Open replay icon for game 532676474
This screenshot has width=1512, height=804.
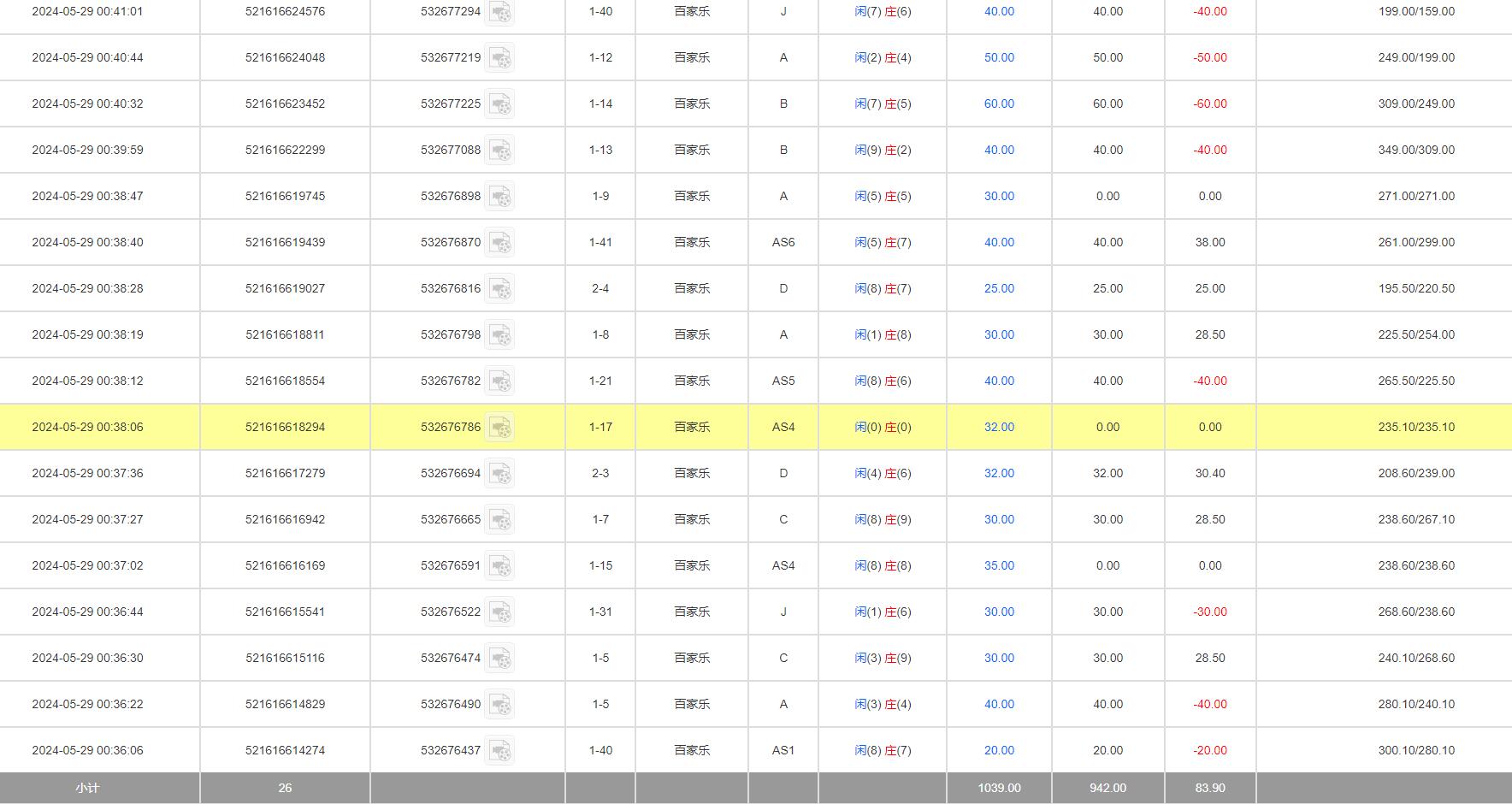[x=500, y=659]
